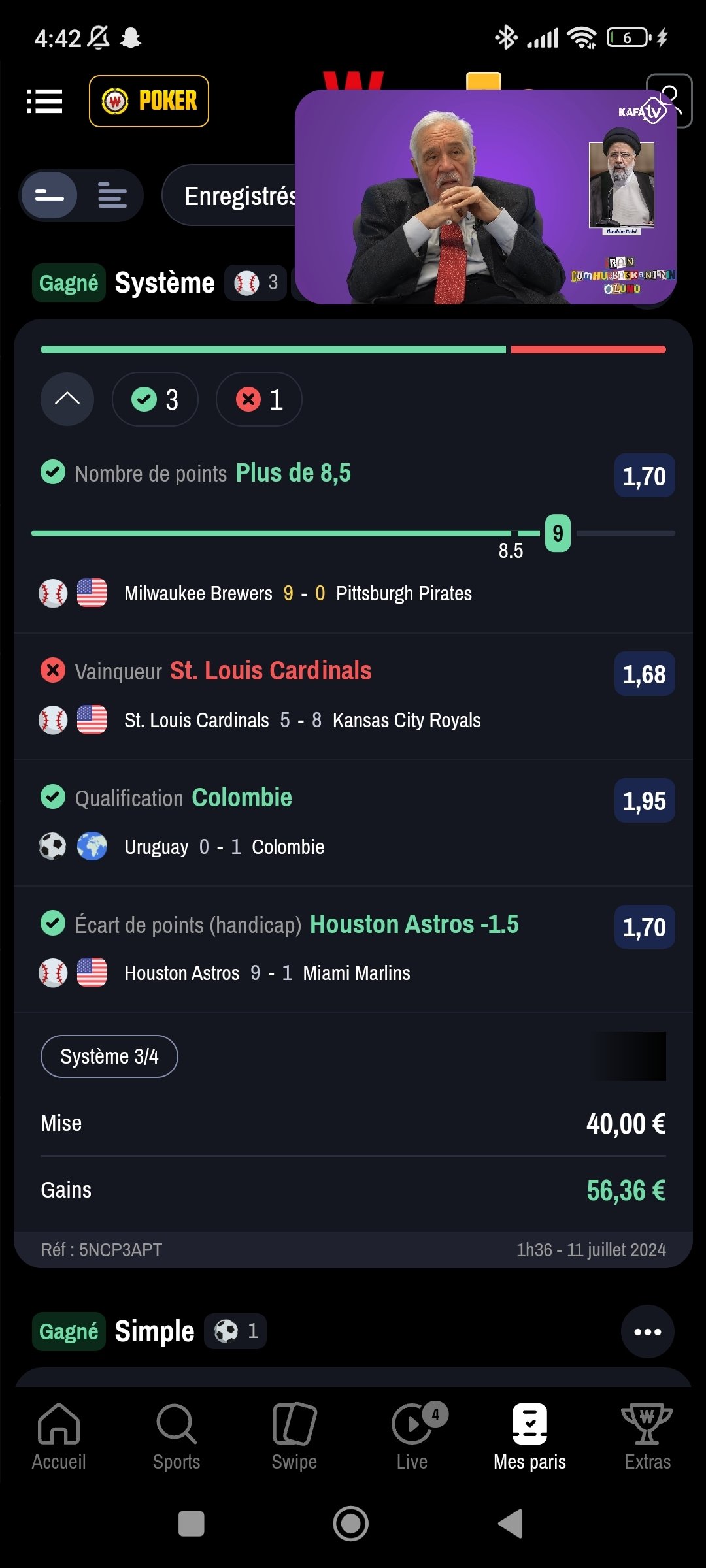This screenshot has width=706, height=1568.
Task: Switch to the detailed list view
Action: click(112, 195)
